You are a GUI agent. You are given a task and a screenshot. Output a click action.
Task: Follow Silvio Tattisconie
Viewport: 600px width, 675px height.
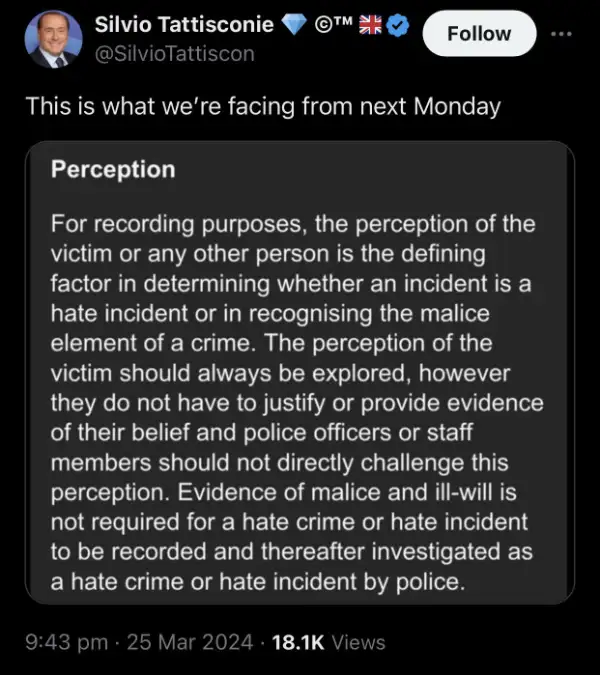pyautogui.click(x=478, y=34)
